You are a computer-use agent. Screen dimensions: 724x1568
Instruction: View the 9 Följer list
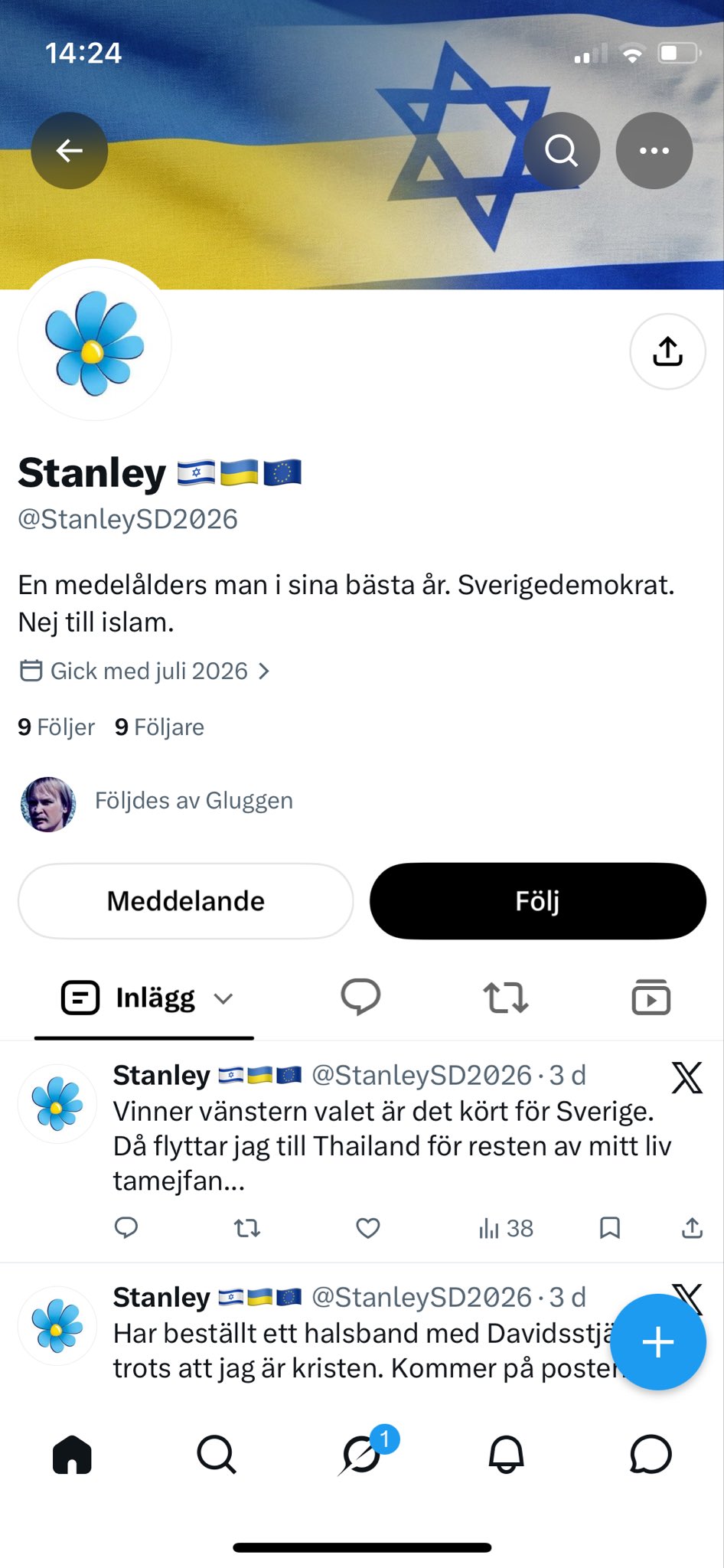pyautogui.click(x=56, y=727)
